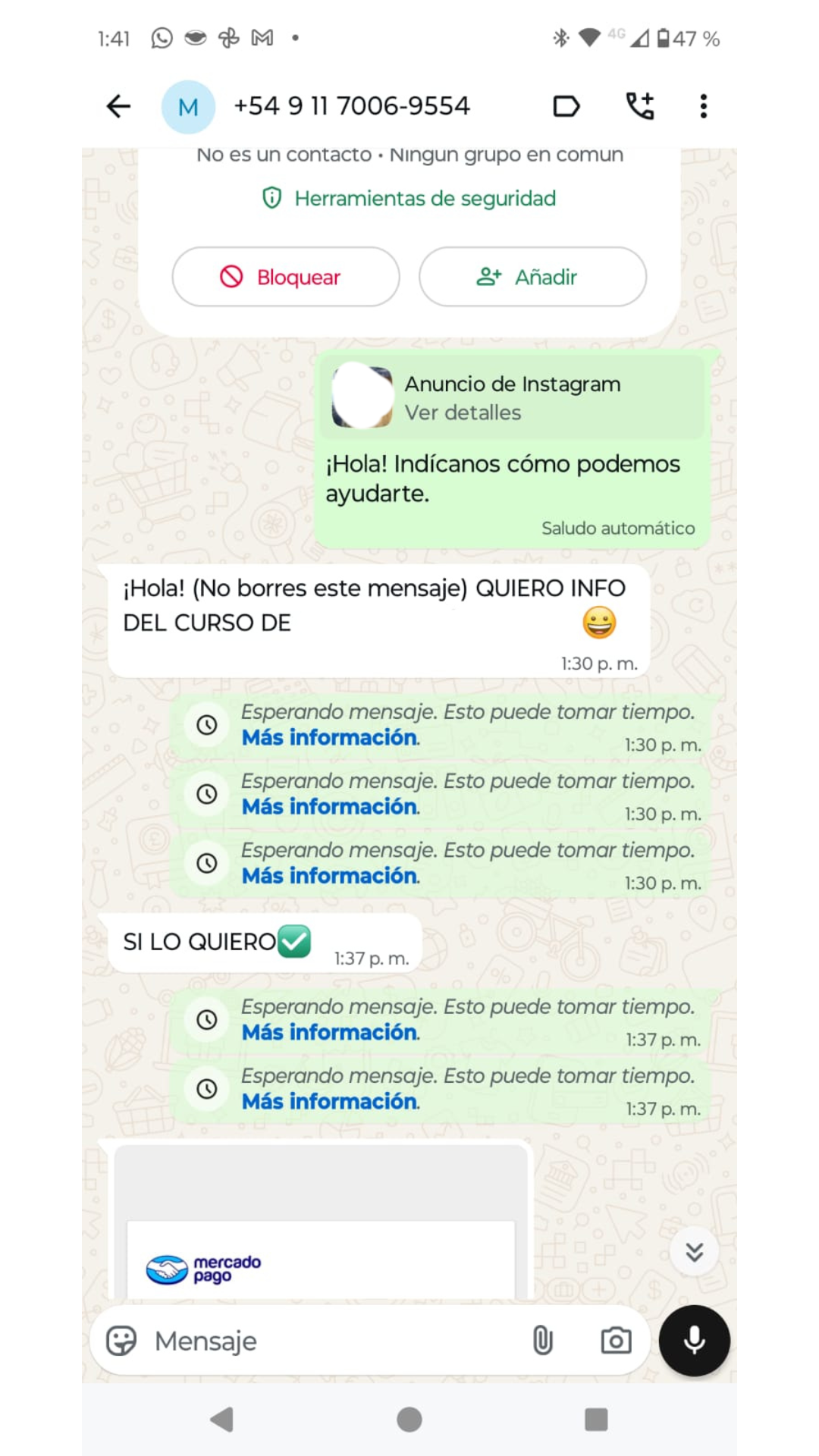Open the contact avatar with letter M
Viewport: 819px width, 1456px height.
[x=188, y=106]
